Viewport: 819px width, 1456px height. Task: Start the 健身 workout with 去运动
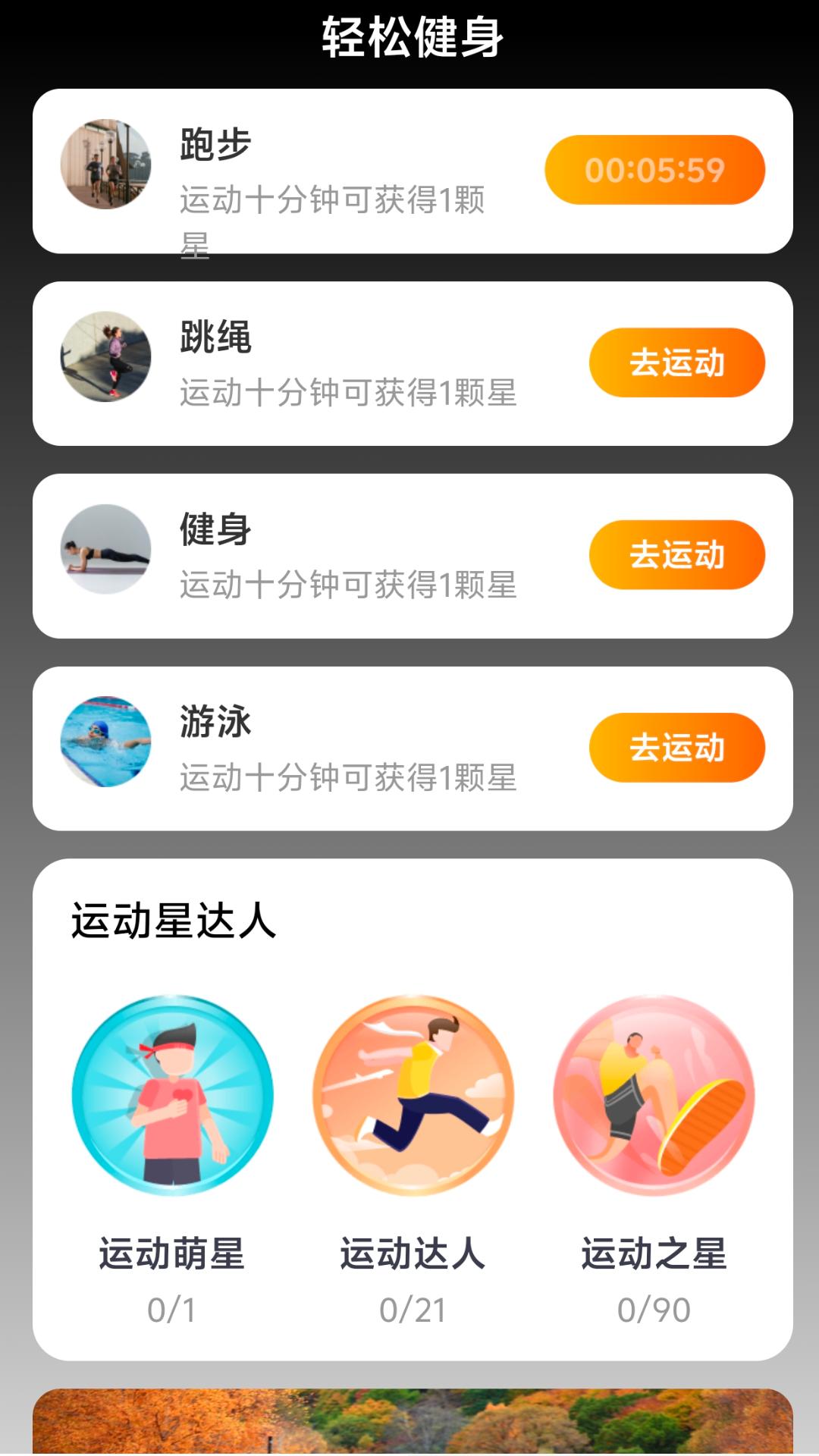[676, 555]
